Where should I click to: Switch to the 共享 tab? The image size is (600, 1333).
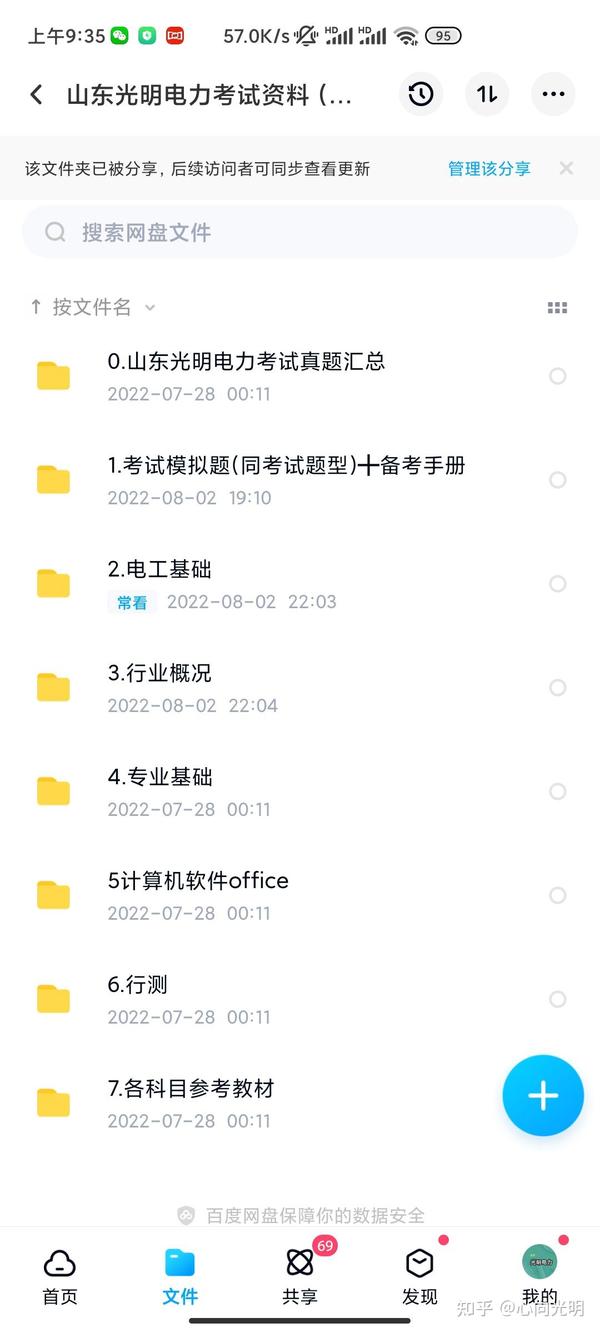(300, 1277)
